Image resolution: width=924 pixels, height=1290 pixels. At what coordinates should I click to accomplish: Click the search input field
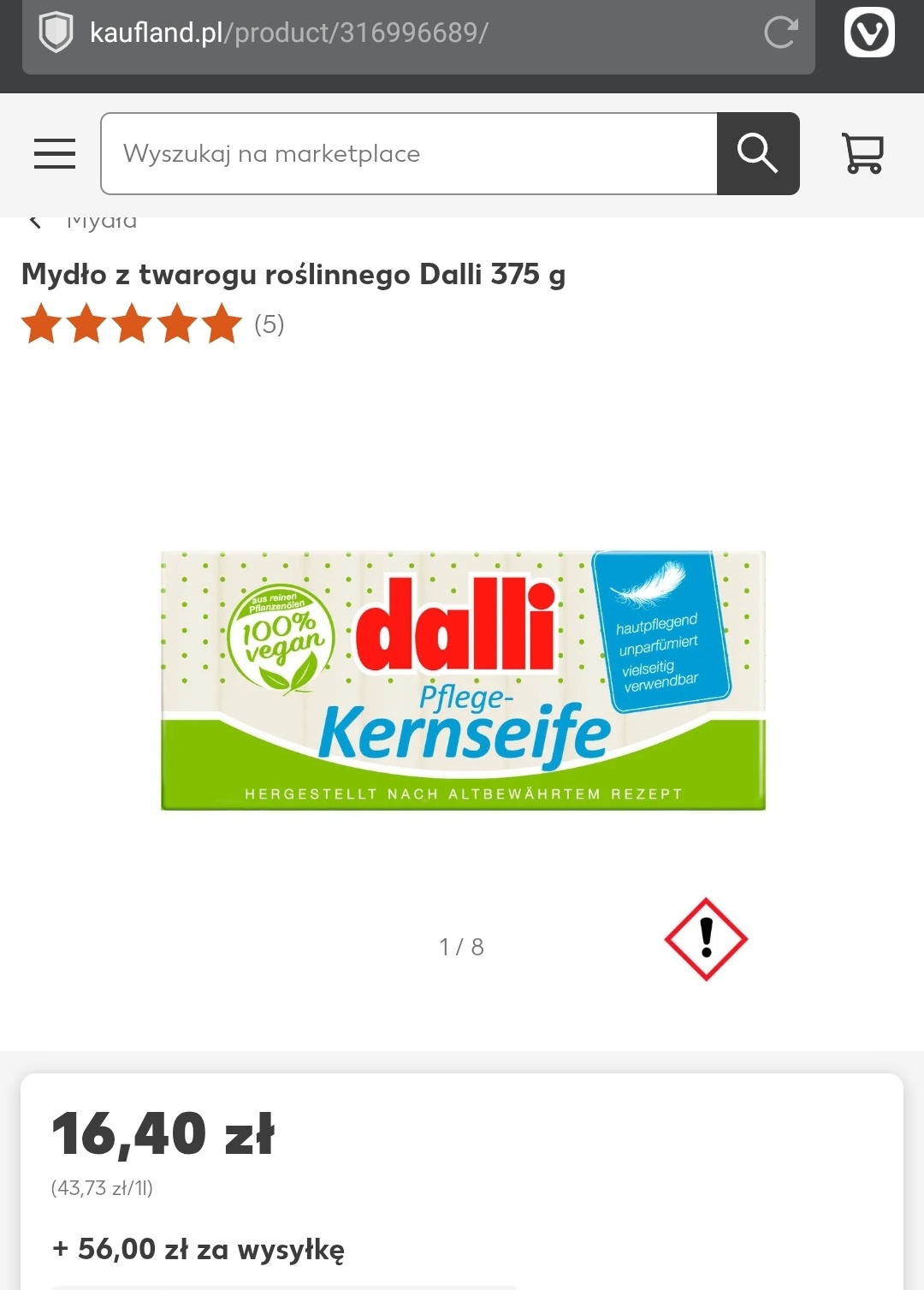(x=409, y=153)
